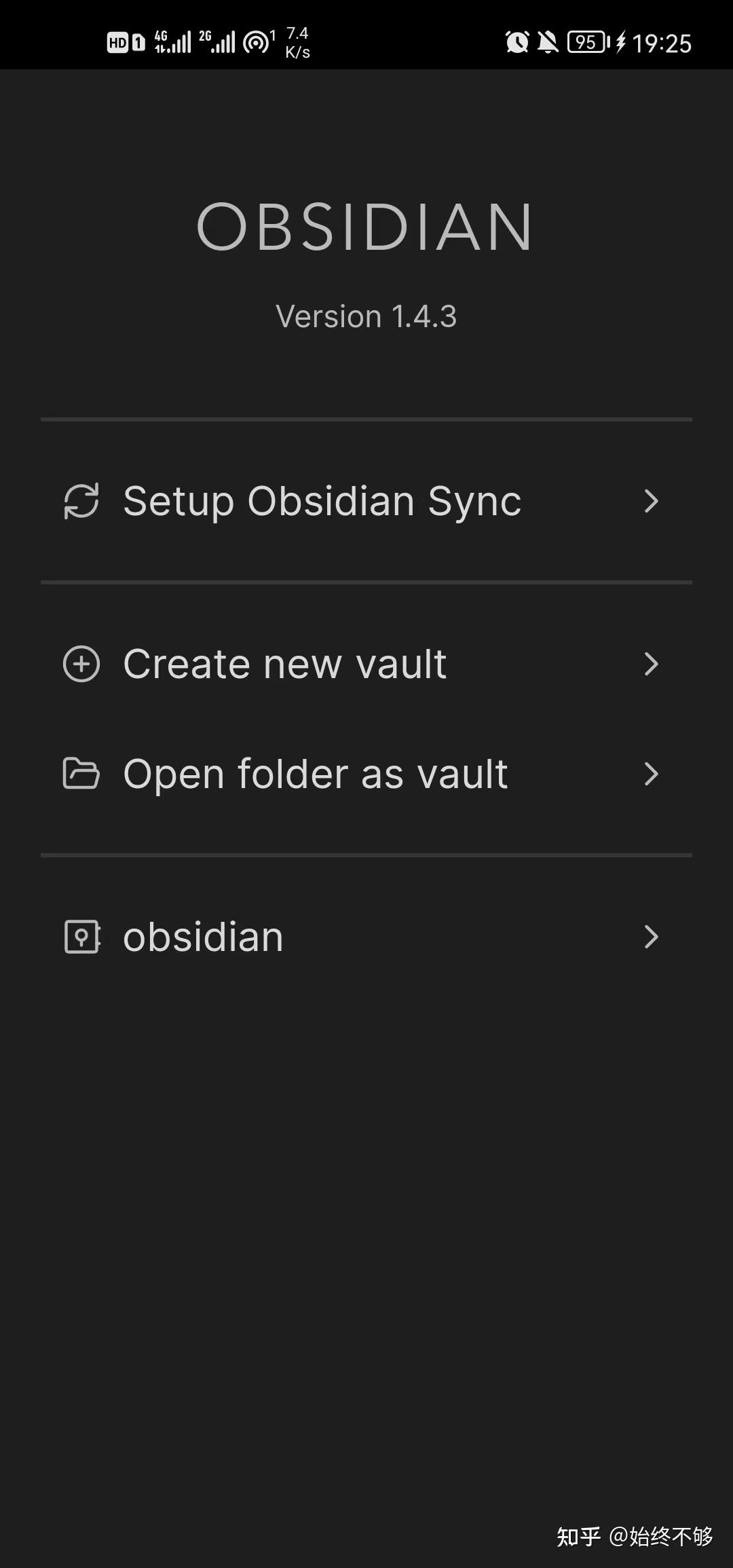This screenshot has height=1568, width=733.
Task: Tap the clock showing 19:25 in the status bar
Action: (663, 42)
